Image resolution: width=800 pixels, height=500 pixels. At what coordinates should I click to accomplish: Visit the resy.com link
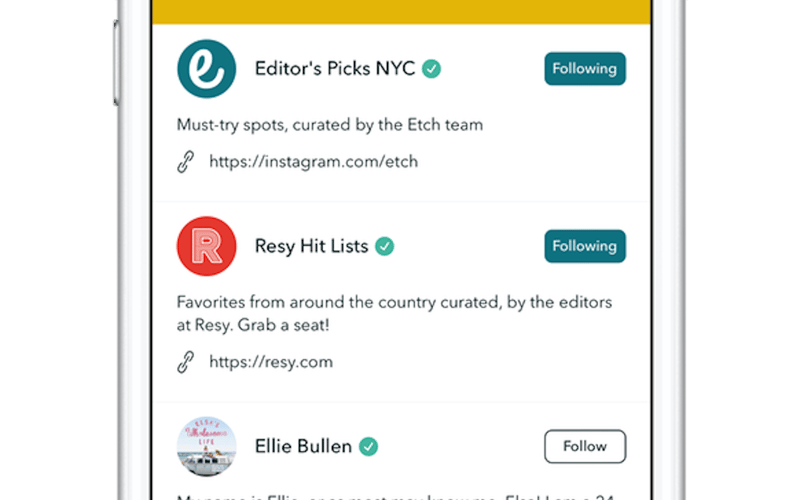[270, 362]
